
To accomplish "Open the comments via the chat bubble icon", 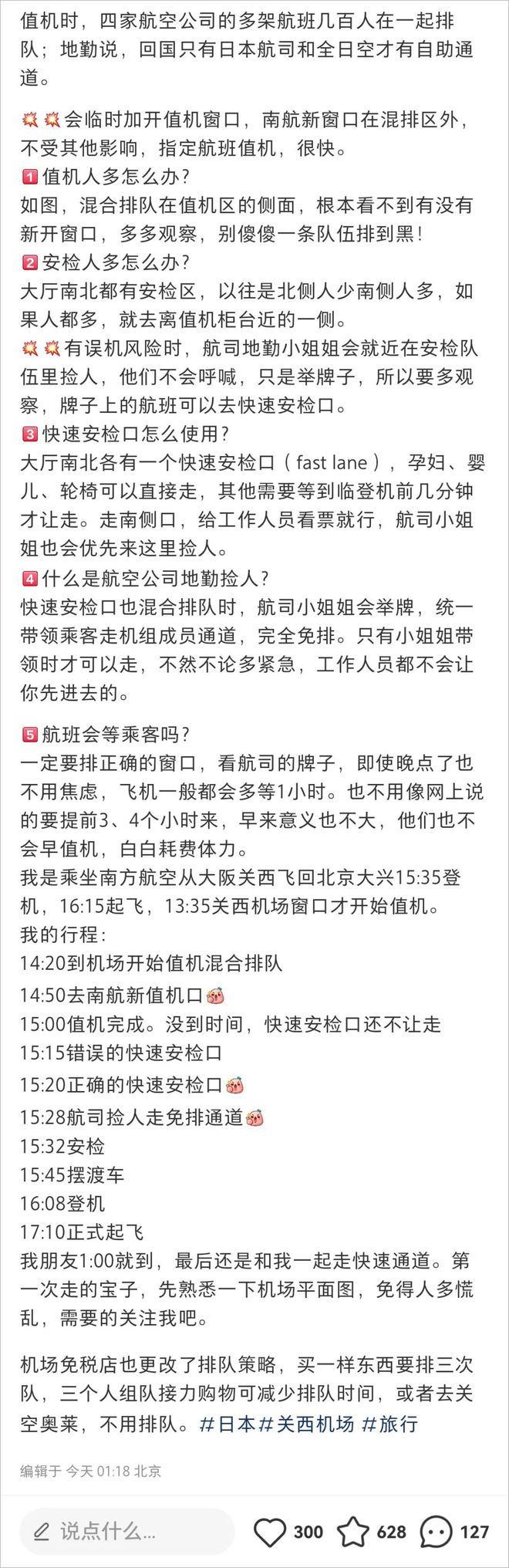I will click(436, 1532).
